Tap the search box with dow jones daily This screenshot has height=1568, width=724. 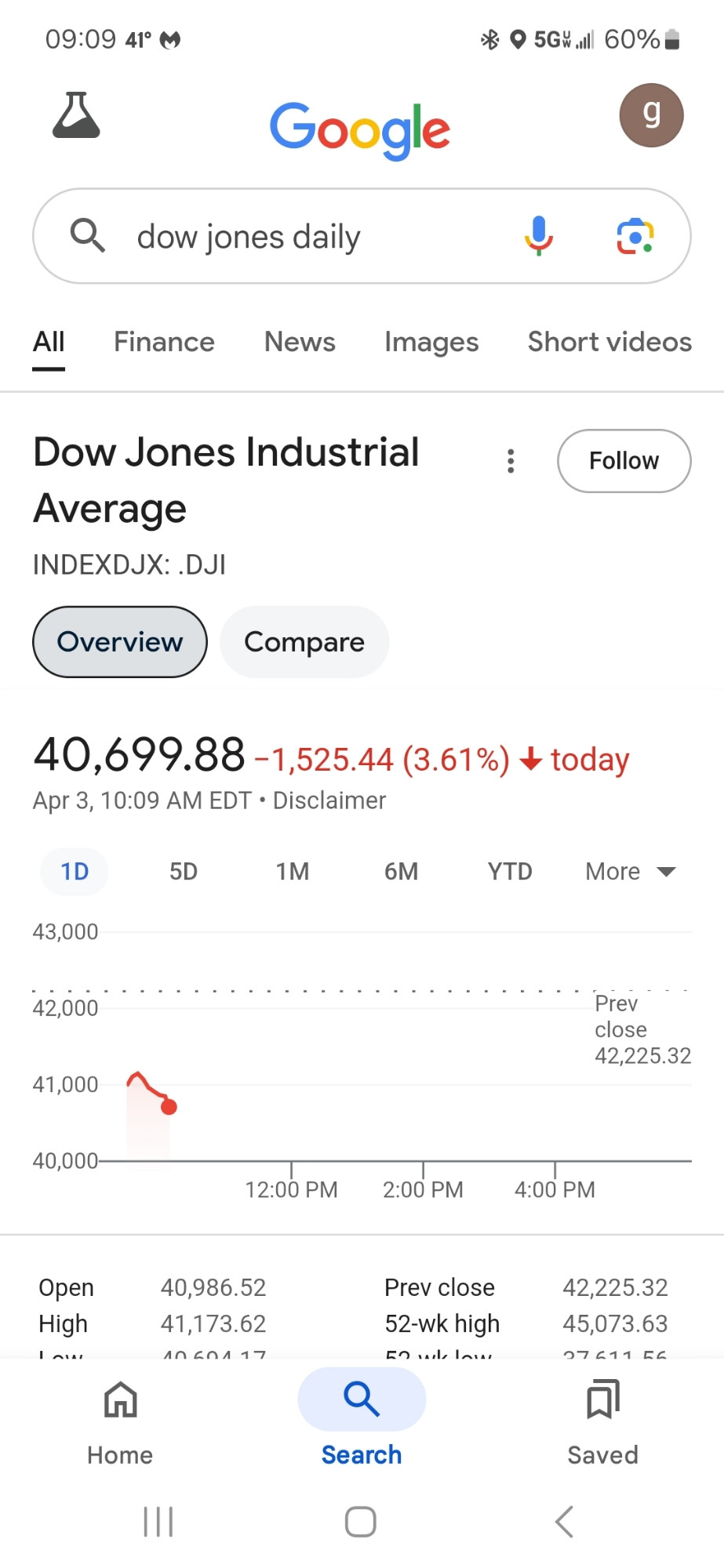(362, 236)
